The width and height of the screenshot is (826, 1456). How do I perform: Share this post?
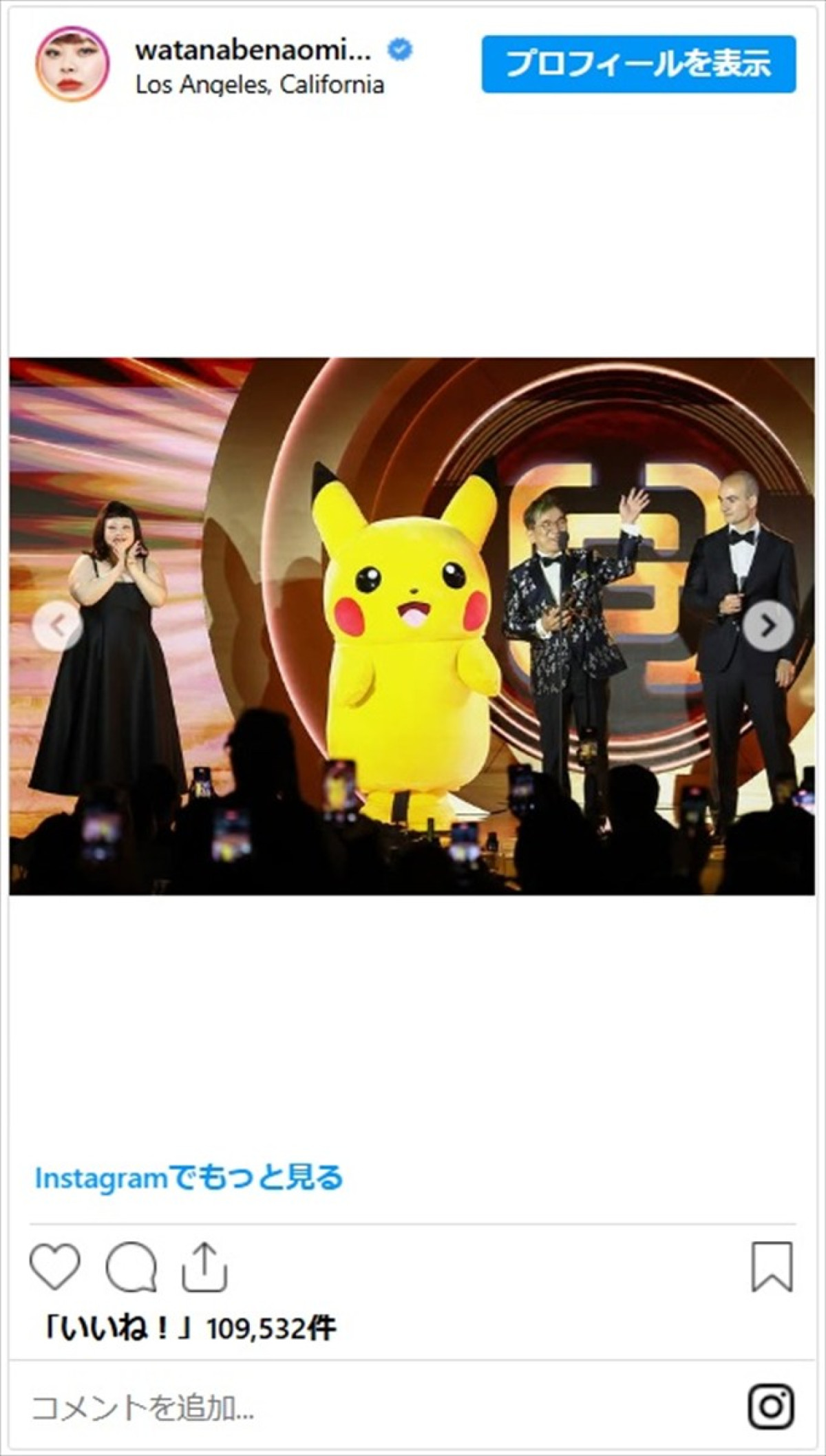click(x=204, y=1267)
